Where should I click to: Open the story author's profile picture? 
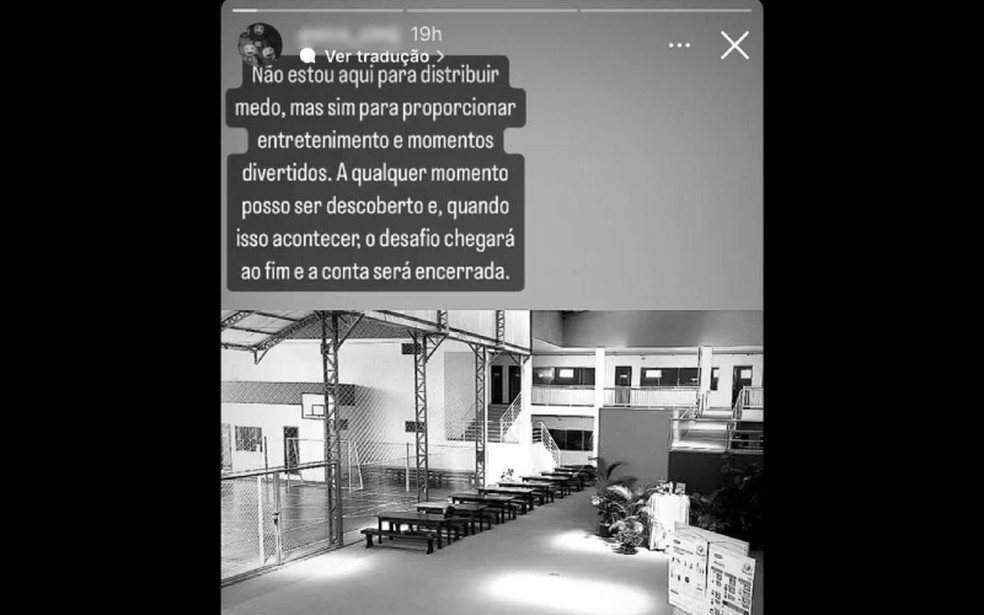point(258,43)
